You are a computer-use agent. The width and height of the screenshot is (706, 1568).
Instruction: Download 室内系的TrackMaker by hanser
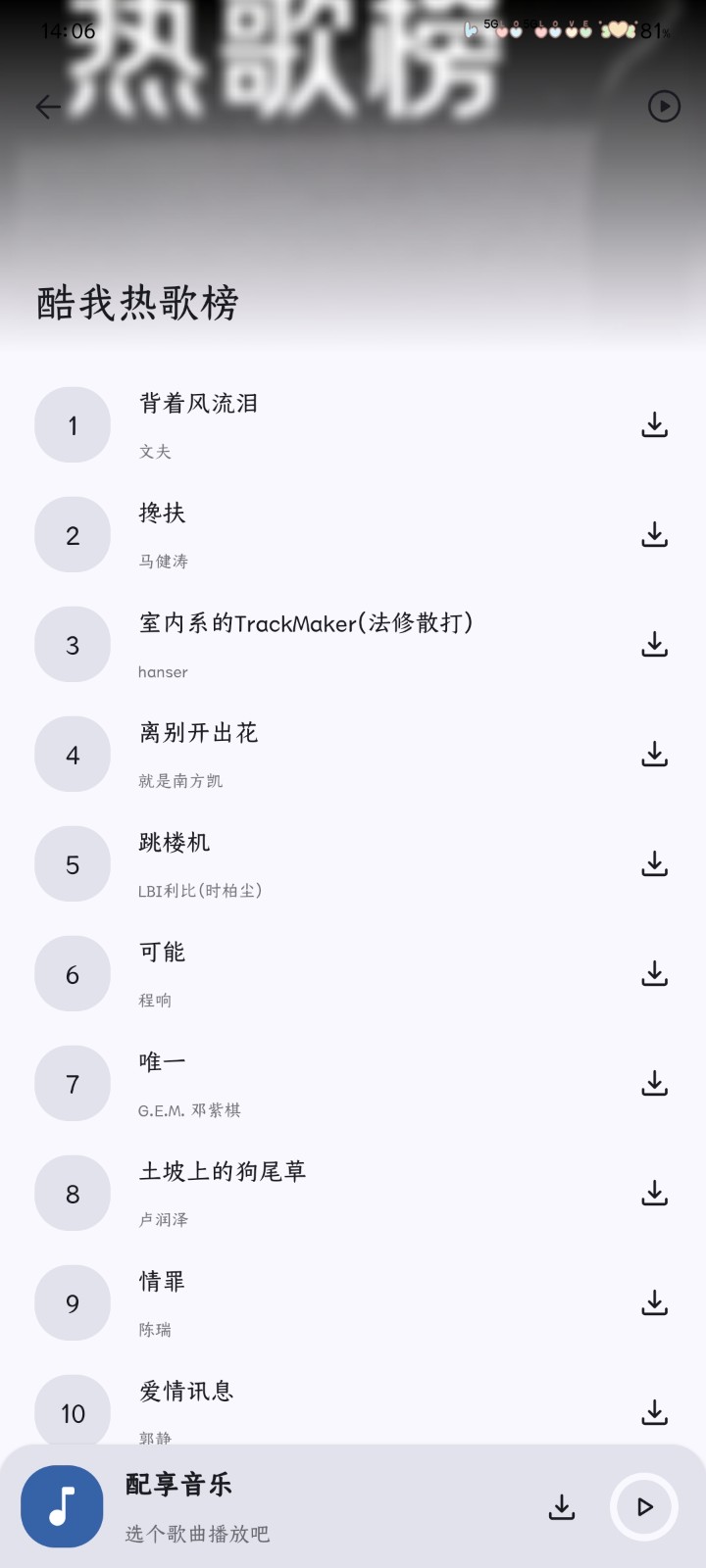pos(654,645)
